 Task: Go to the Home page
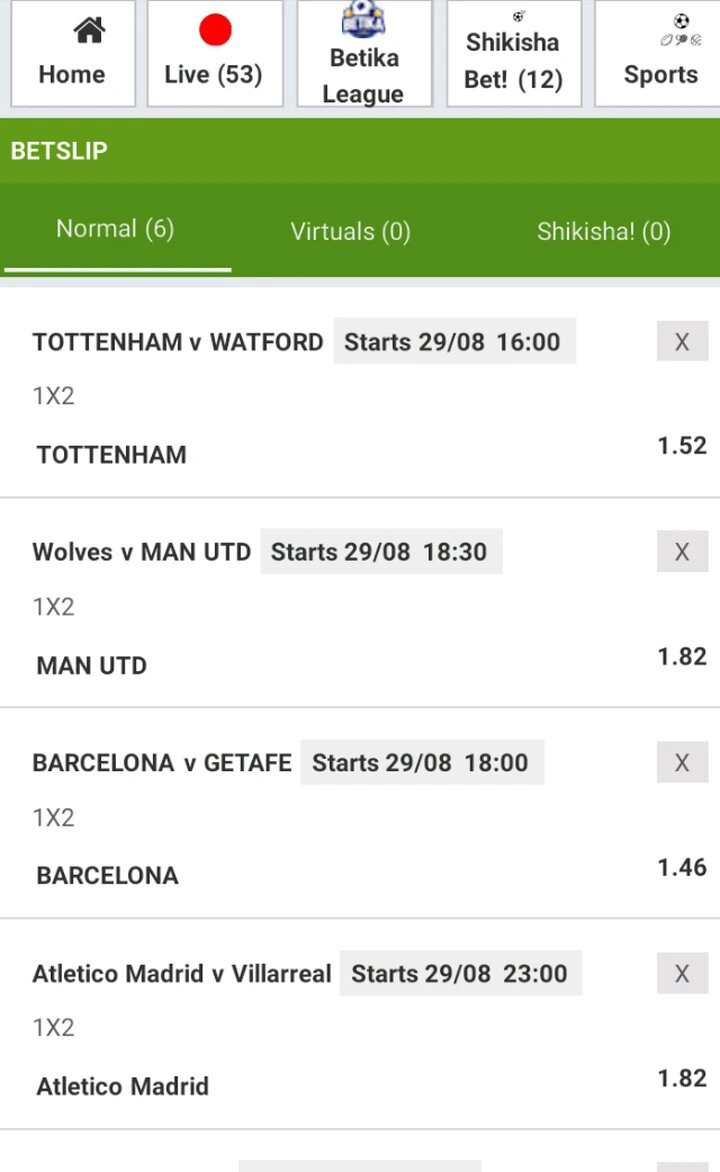pos(73,53)
